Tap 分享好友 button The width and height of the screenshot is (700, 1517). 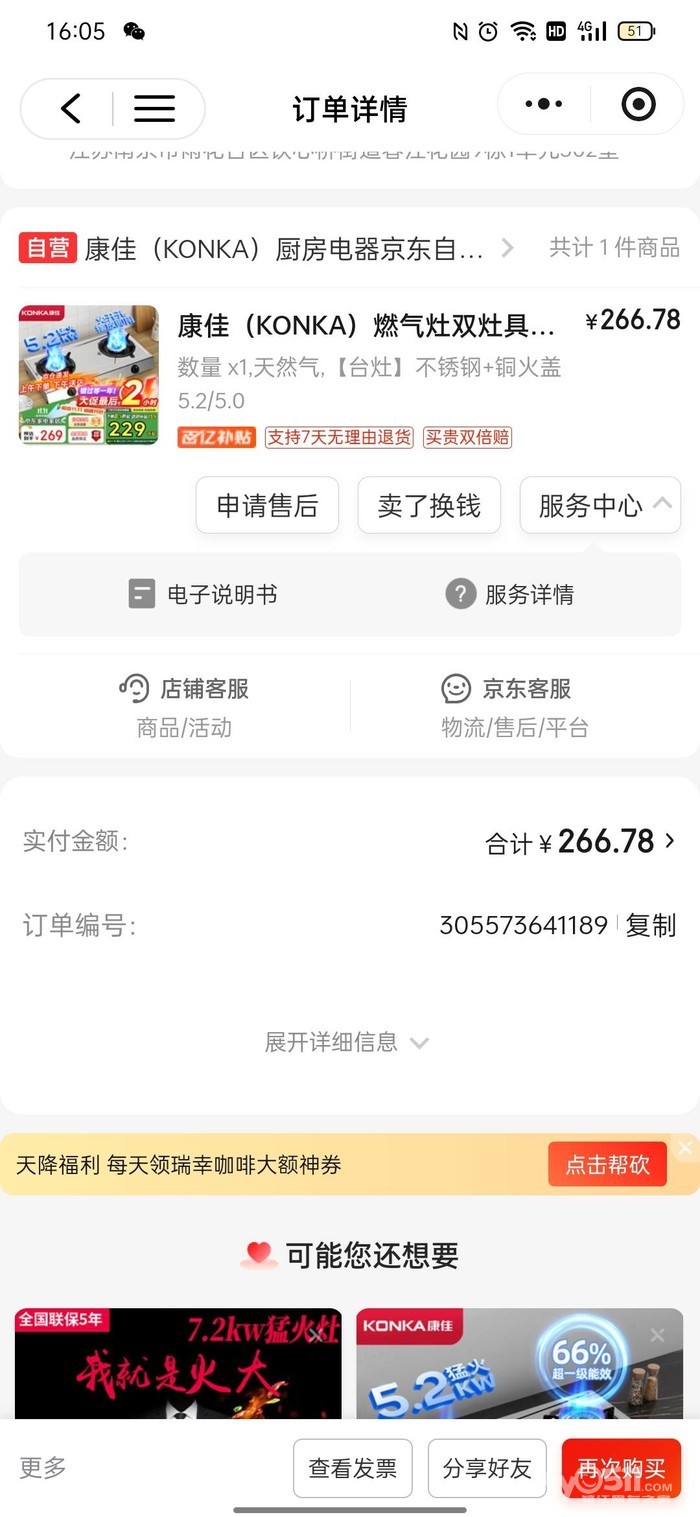(487, 1468)
